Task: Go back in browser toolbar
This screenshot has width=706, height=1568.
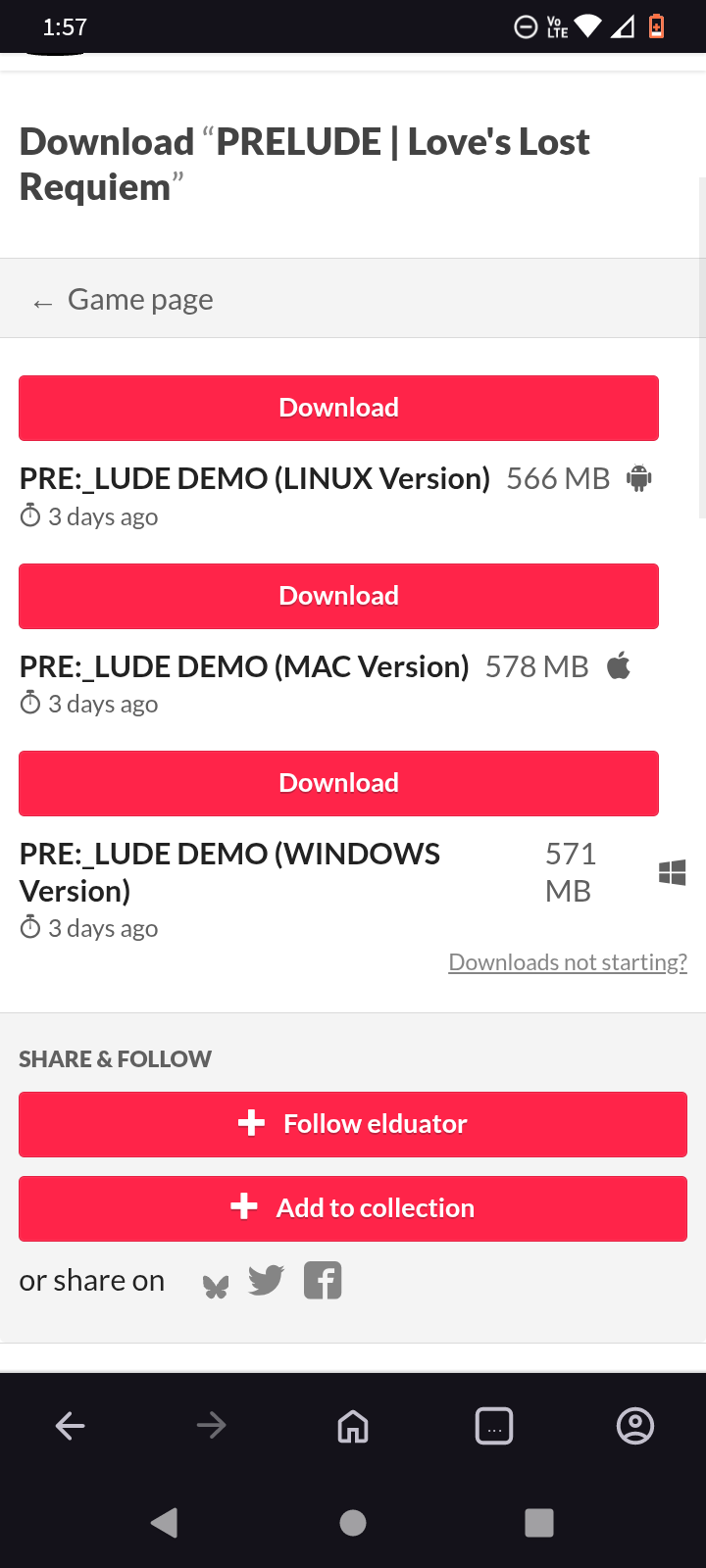Action: [x=71, y=1426]
